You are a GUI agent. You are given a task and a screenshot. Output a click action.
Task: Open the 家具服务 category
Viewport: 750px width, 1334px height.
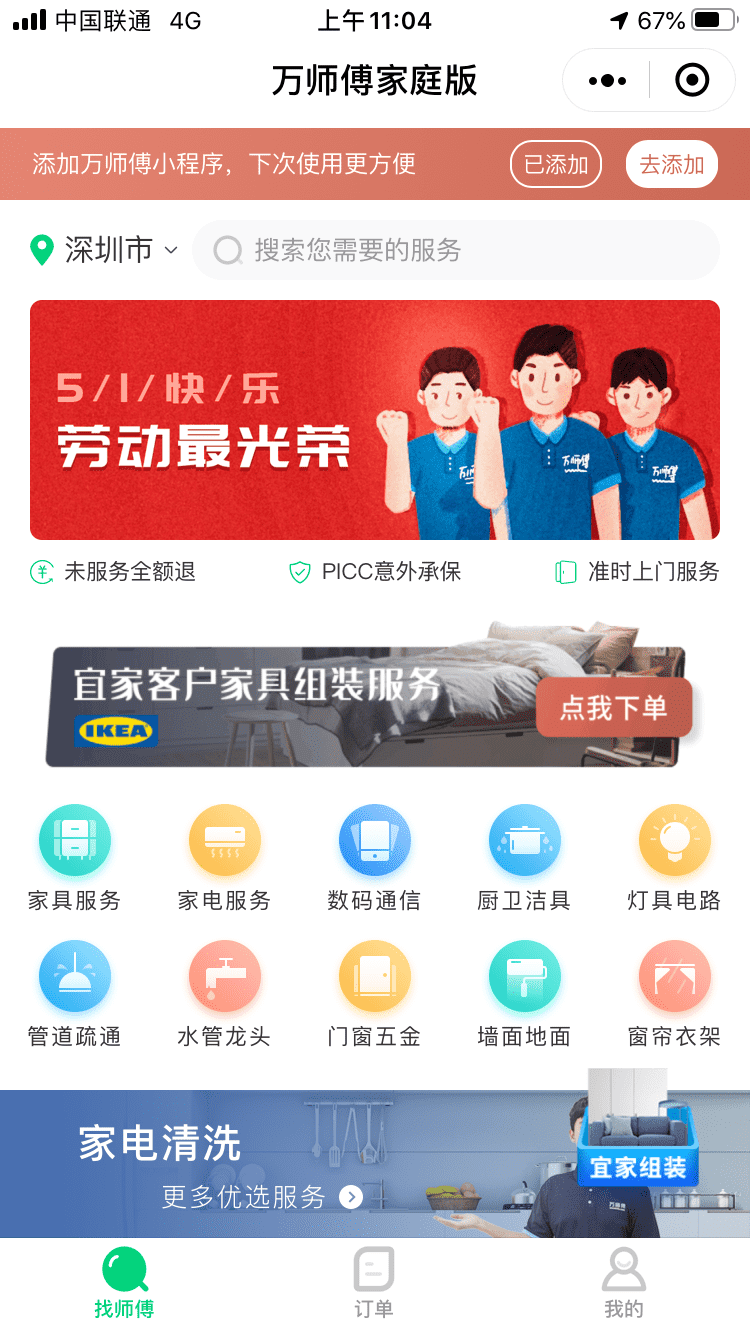(x=75, y=858)
